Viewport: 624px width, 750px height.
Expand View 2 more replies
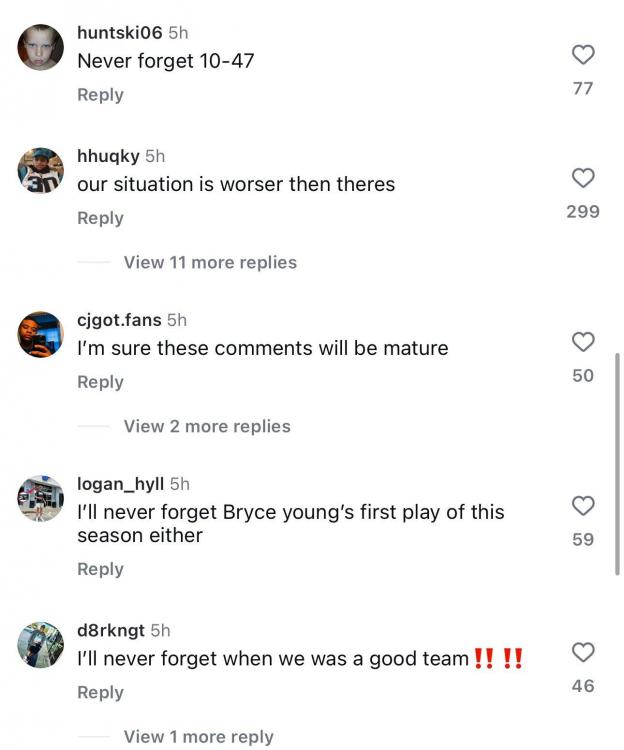[x=206, y=426]
